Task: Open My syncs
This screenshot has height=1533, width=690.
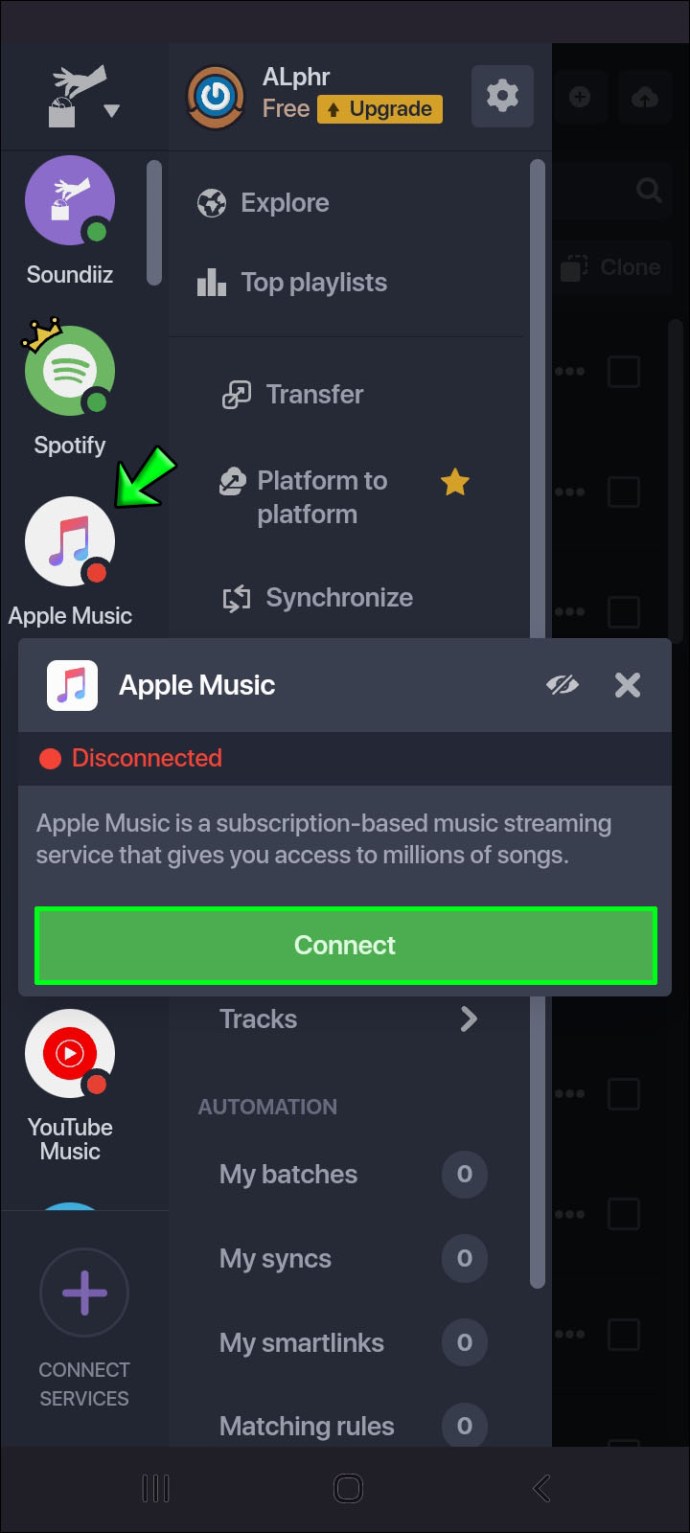Action: pyautogui.click(x=275, y=1259)
